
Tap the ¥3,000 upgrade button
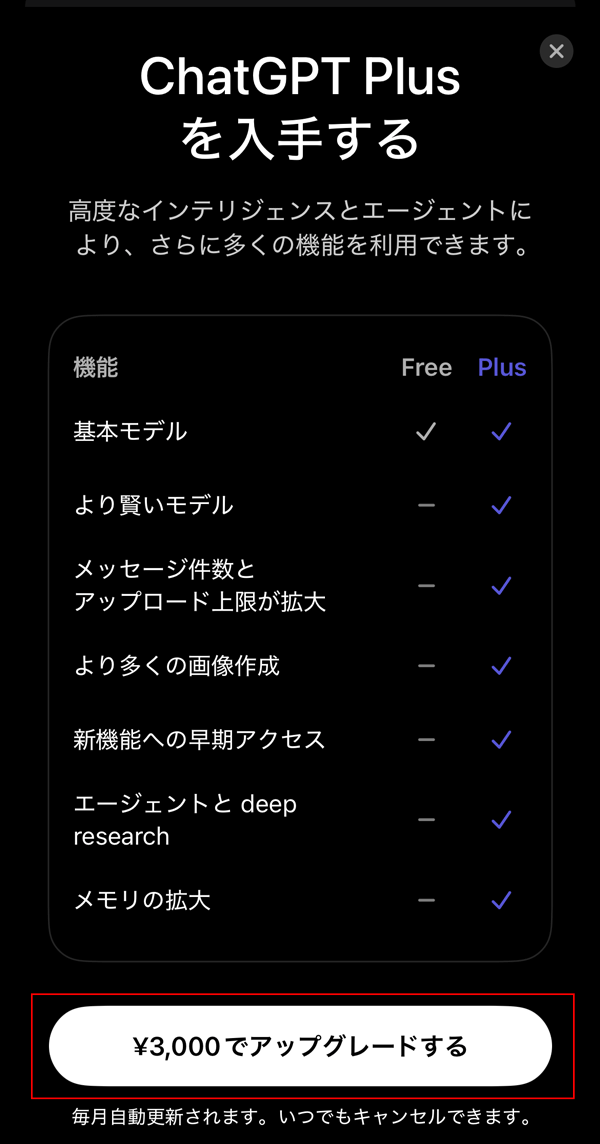pos(300,1046)
